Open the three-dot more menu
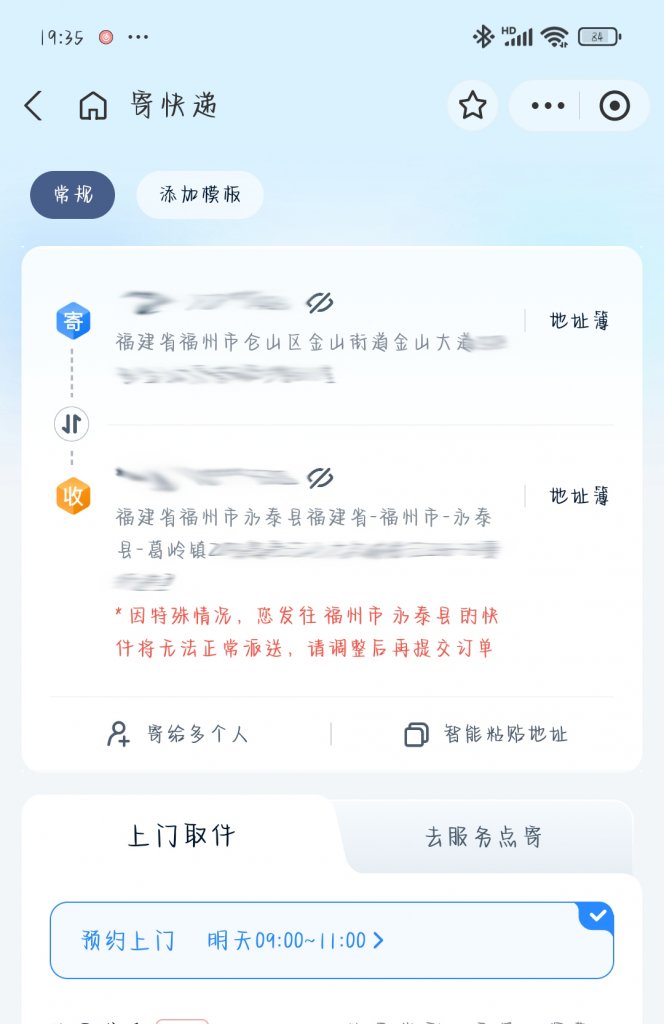Viewport: 664px width, 1024px height. pyautogui.click(x=547, y=106)
